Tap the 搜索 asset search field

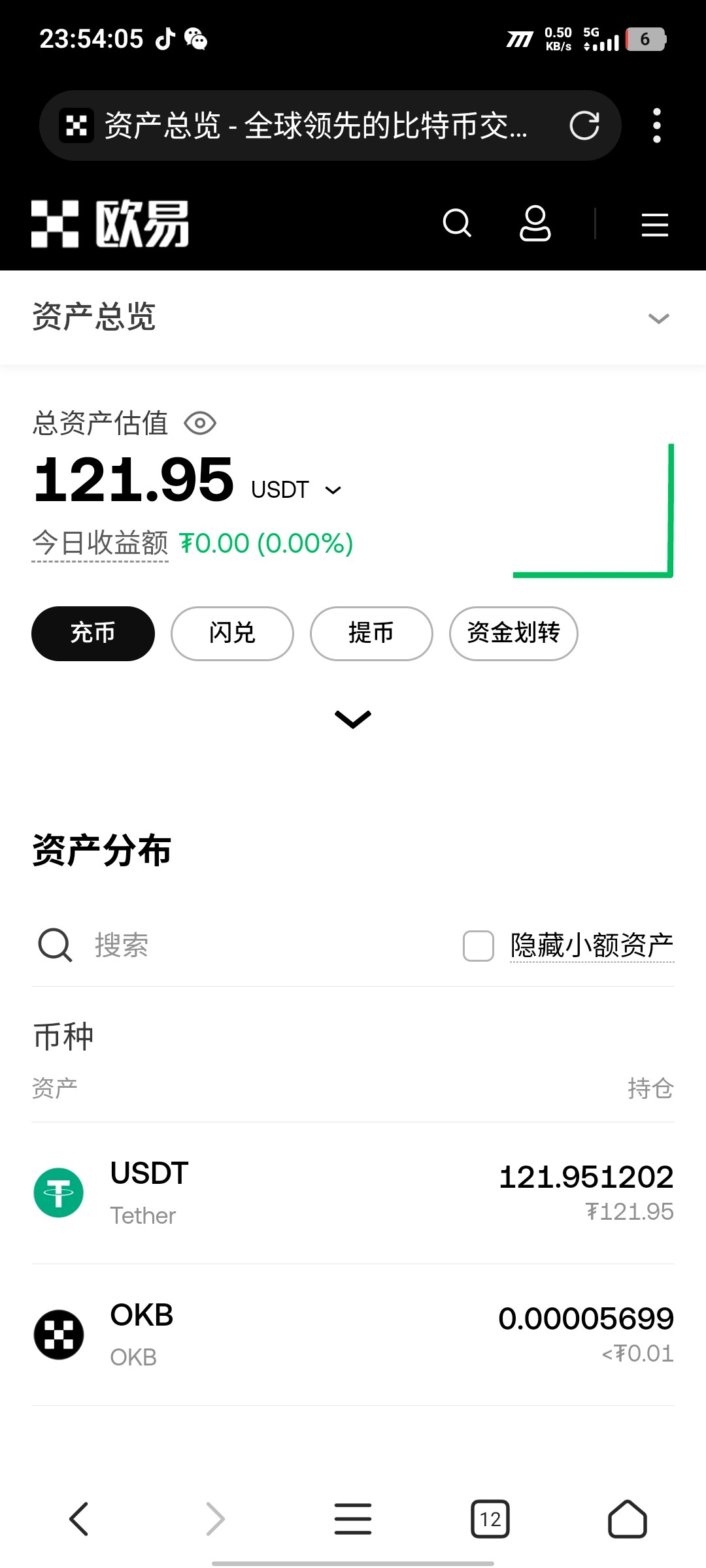click(235, 945)
